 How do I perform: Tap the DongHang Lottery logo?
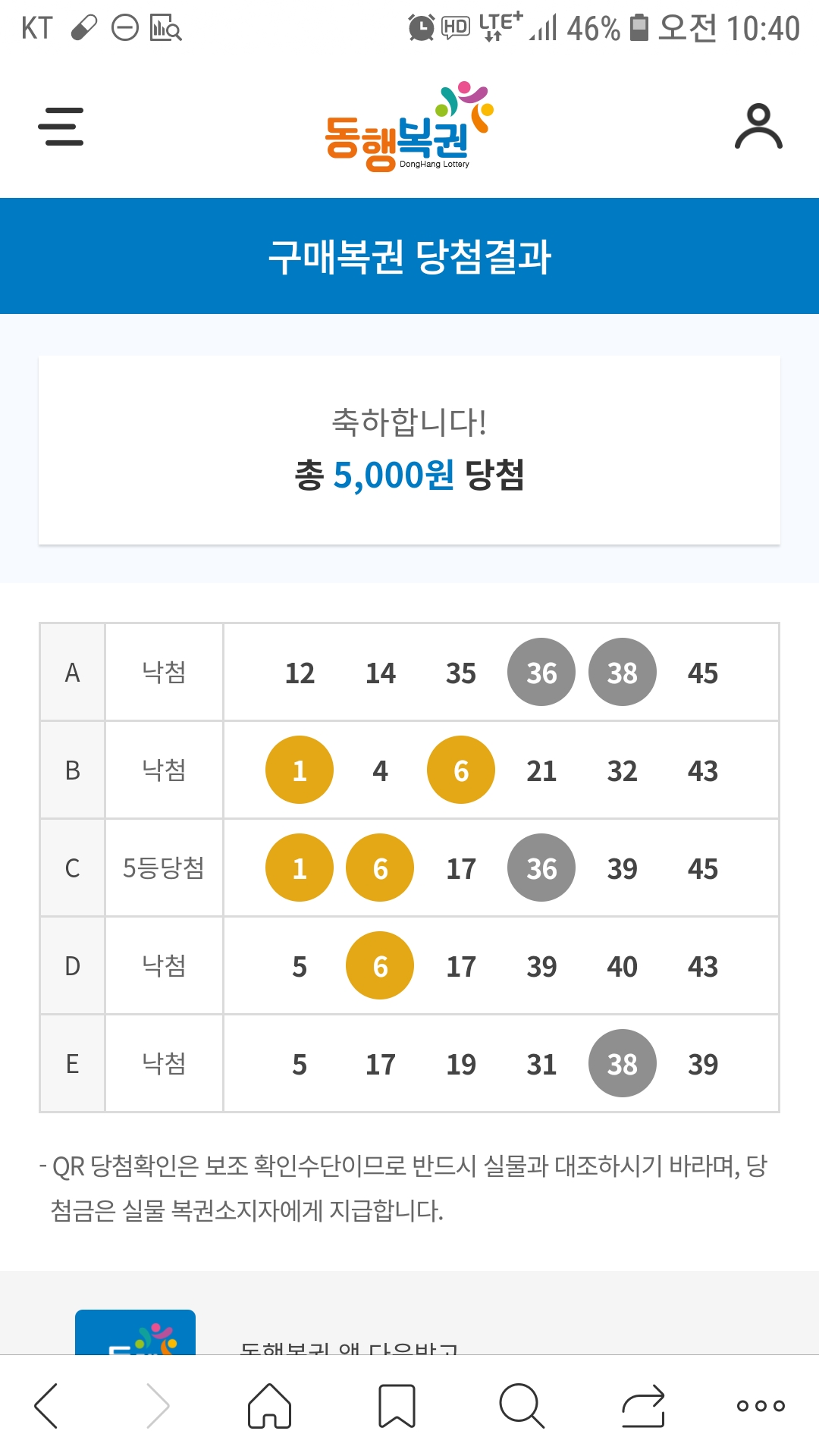coord(409,126)
